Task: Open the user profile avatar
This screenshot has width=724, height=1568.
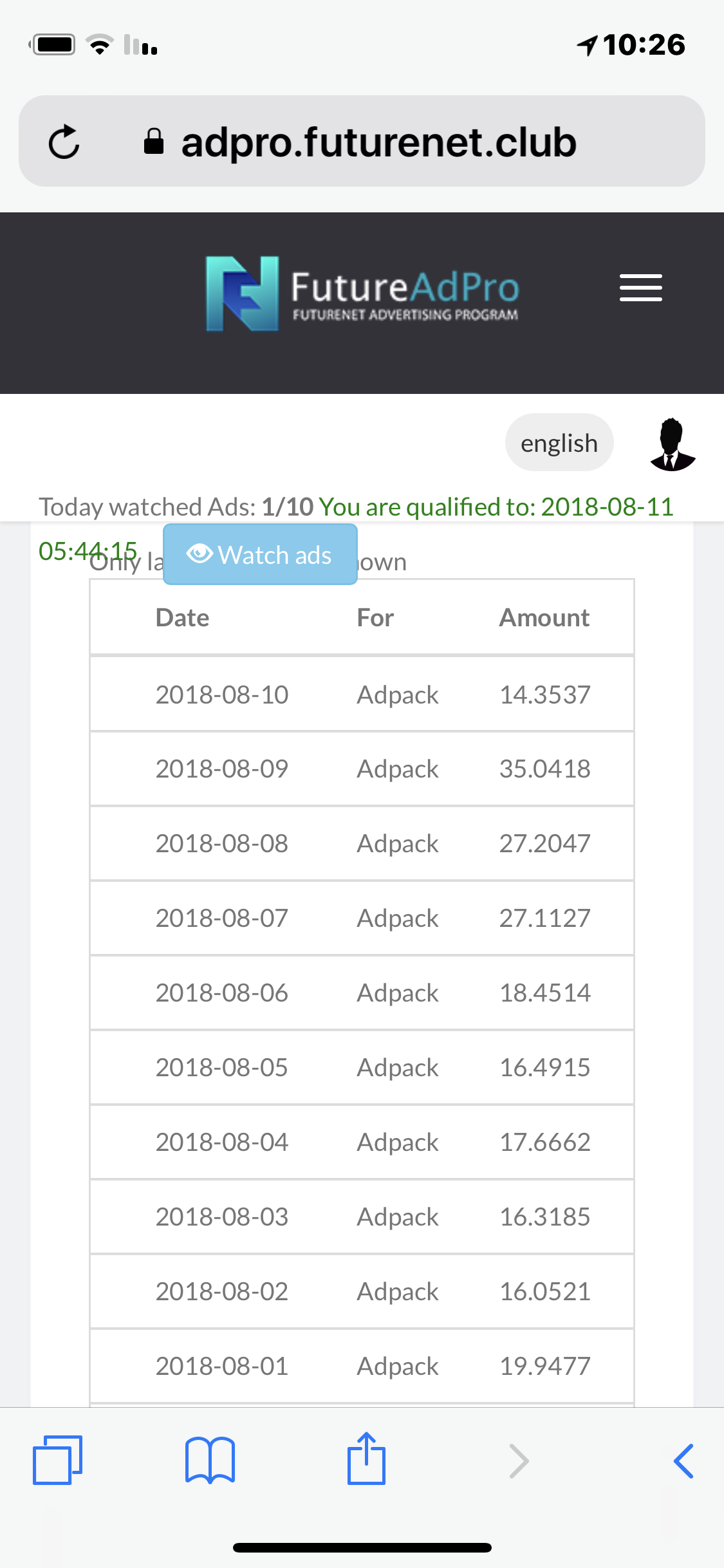Action: (x=672, y=444)
